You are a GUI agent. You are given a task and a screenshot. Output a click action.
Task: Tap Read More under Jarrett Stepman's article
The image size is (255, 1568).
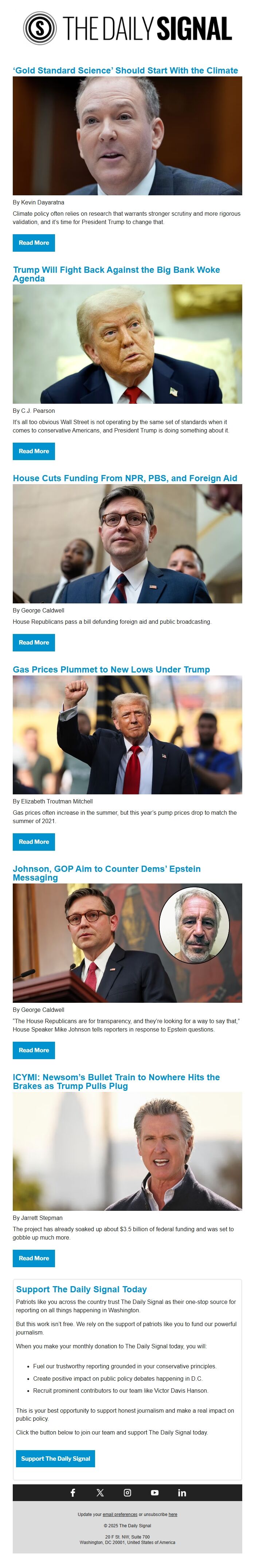tap(34, 1258)
